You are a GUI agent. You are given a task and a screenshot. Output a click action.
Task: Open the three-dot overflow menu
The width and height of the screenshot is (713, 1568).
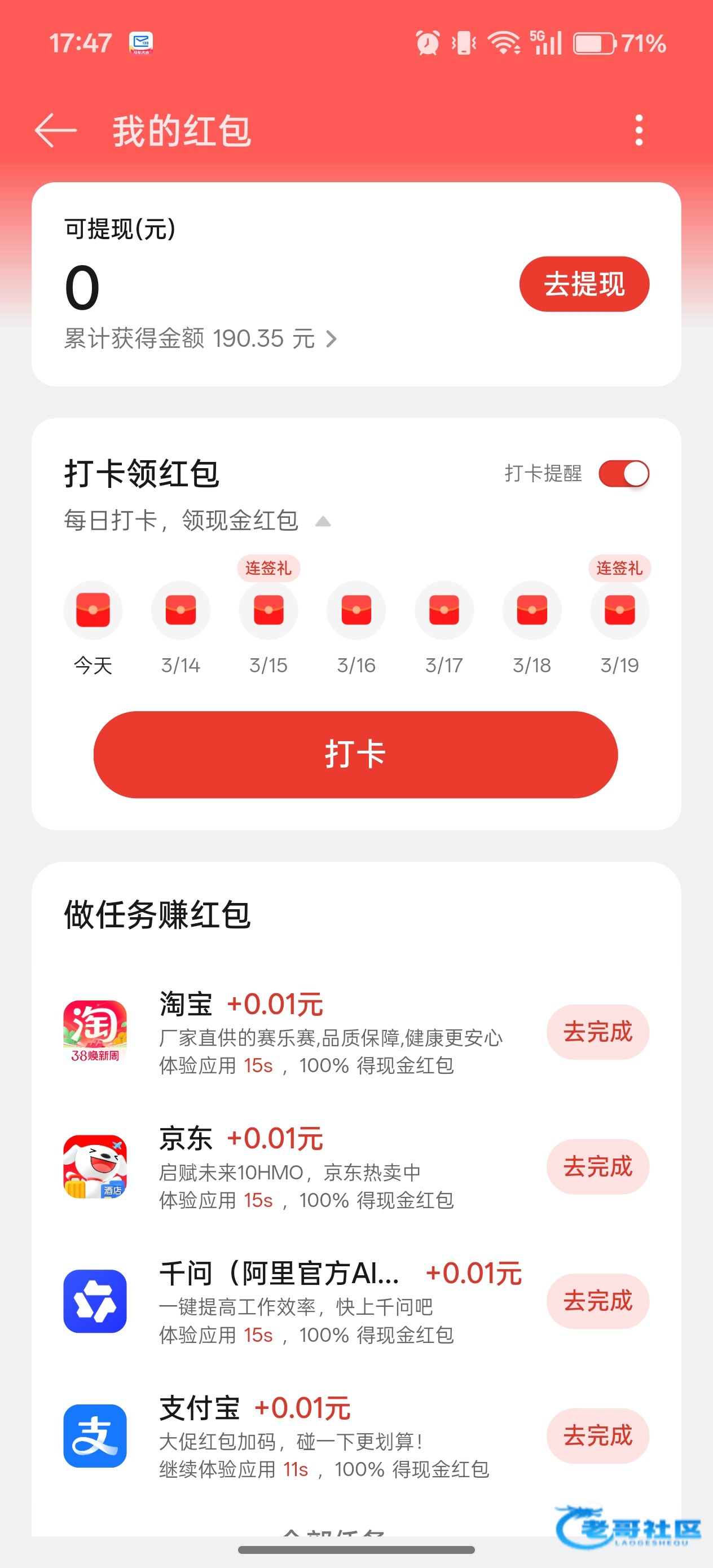pos(638,130)
